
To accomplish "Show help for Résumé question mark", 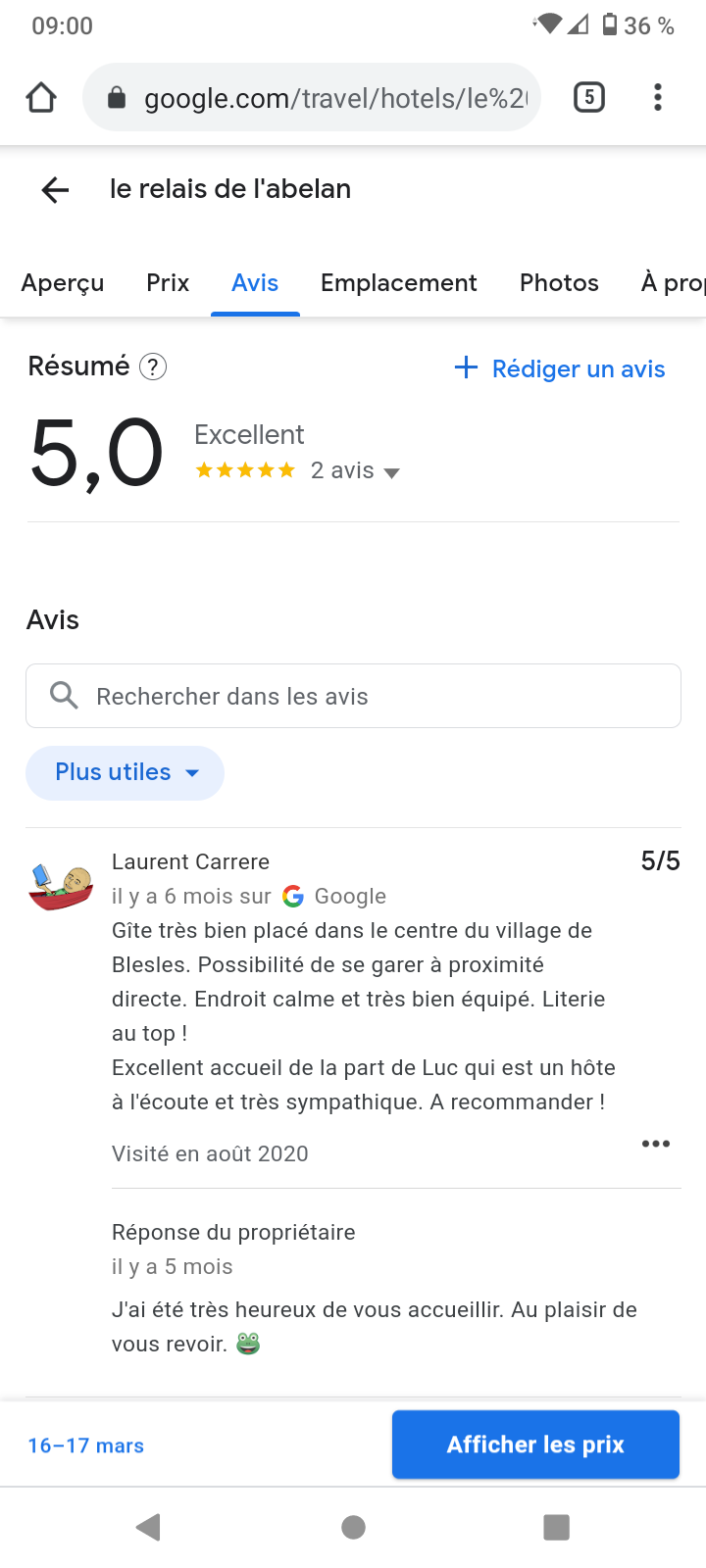I will (x=153, y=367).
